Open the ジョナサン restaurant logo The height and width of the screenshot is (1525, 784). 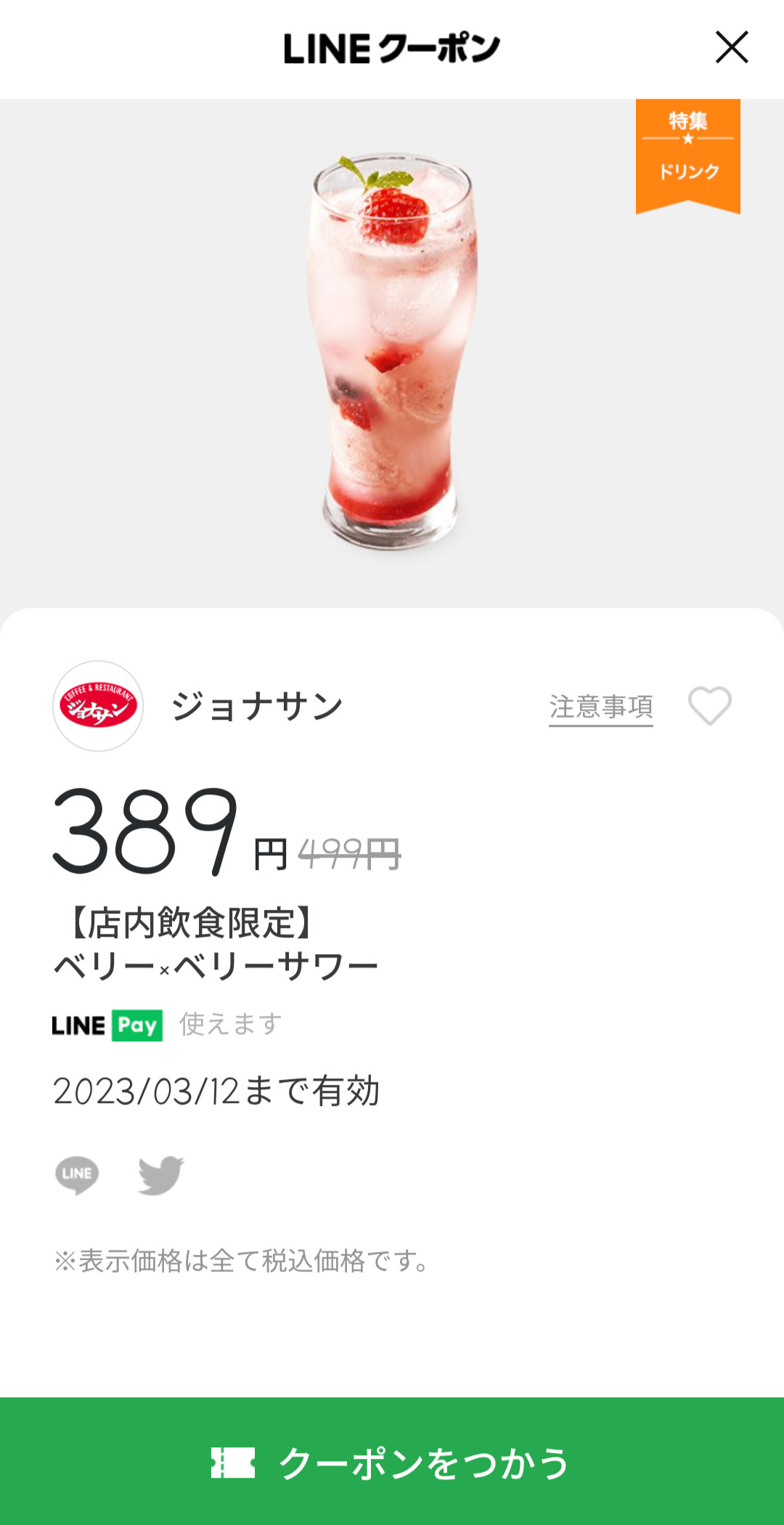click(98, 706)
